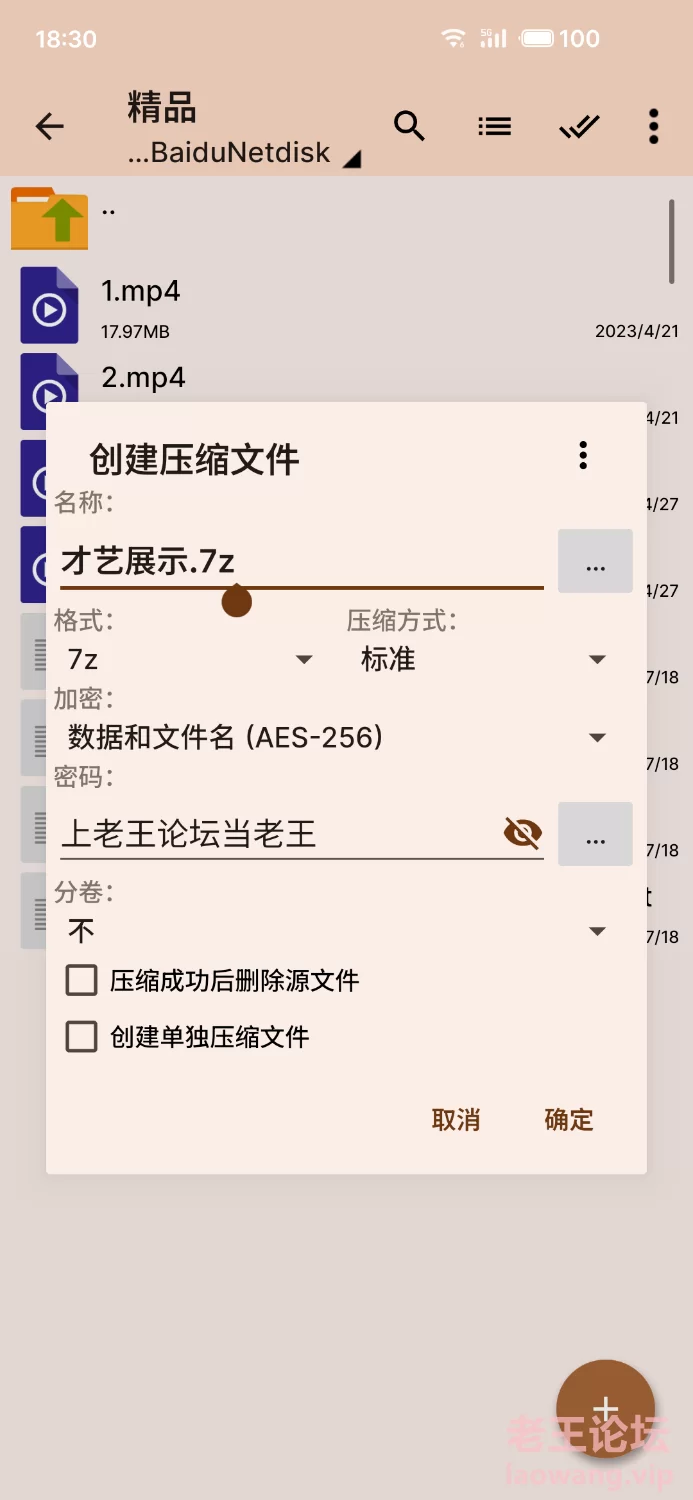Tap the 密码 password field
693x1500 pixels.
pyautogui.click(x=278, y=833)
